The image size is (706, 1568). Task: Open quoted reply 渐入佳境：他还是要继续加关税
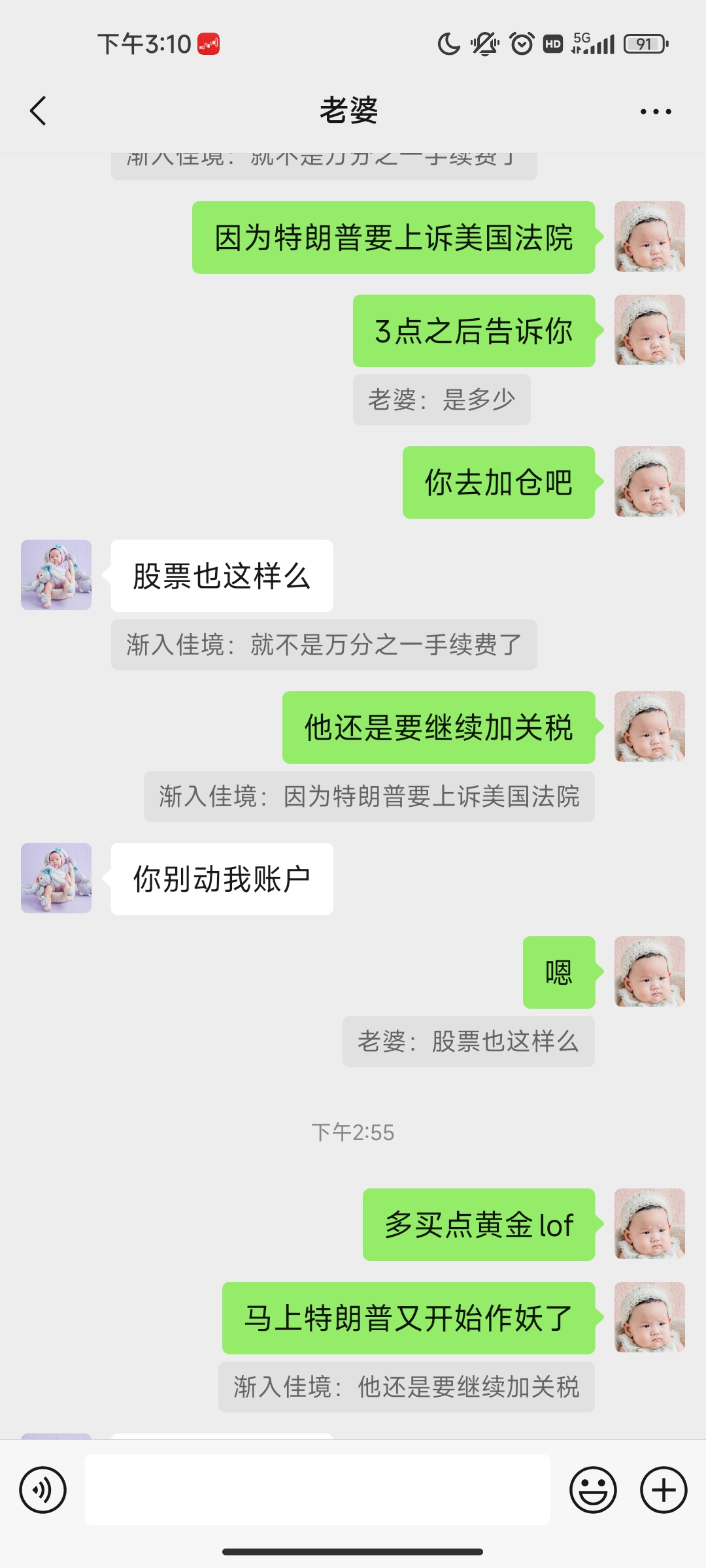click(x=406, y=1387)
